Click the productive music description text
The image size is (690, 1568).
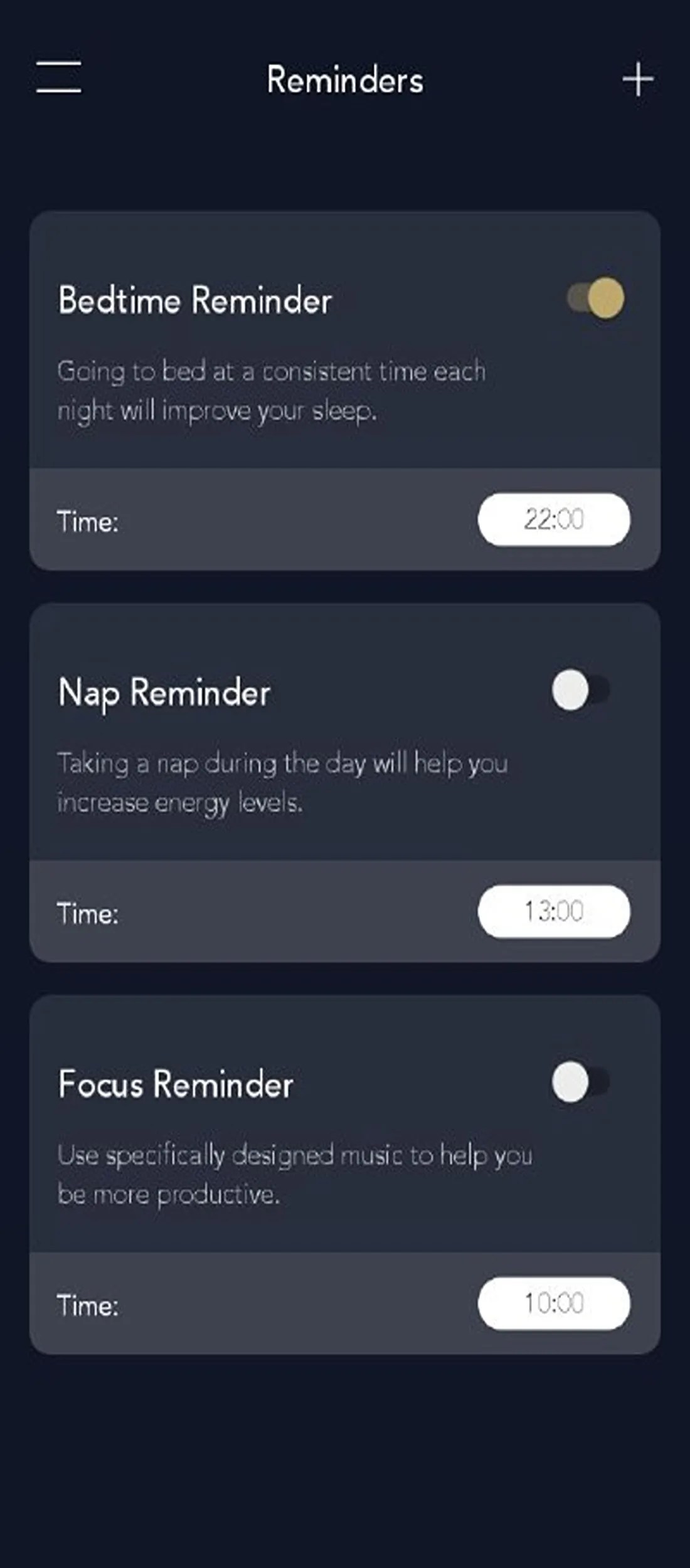(x=295, y=1176)
